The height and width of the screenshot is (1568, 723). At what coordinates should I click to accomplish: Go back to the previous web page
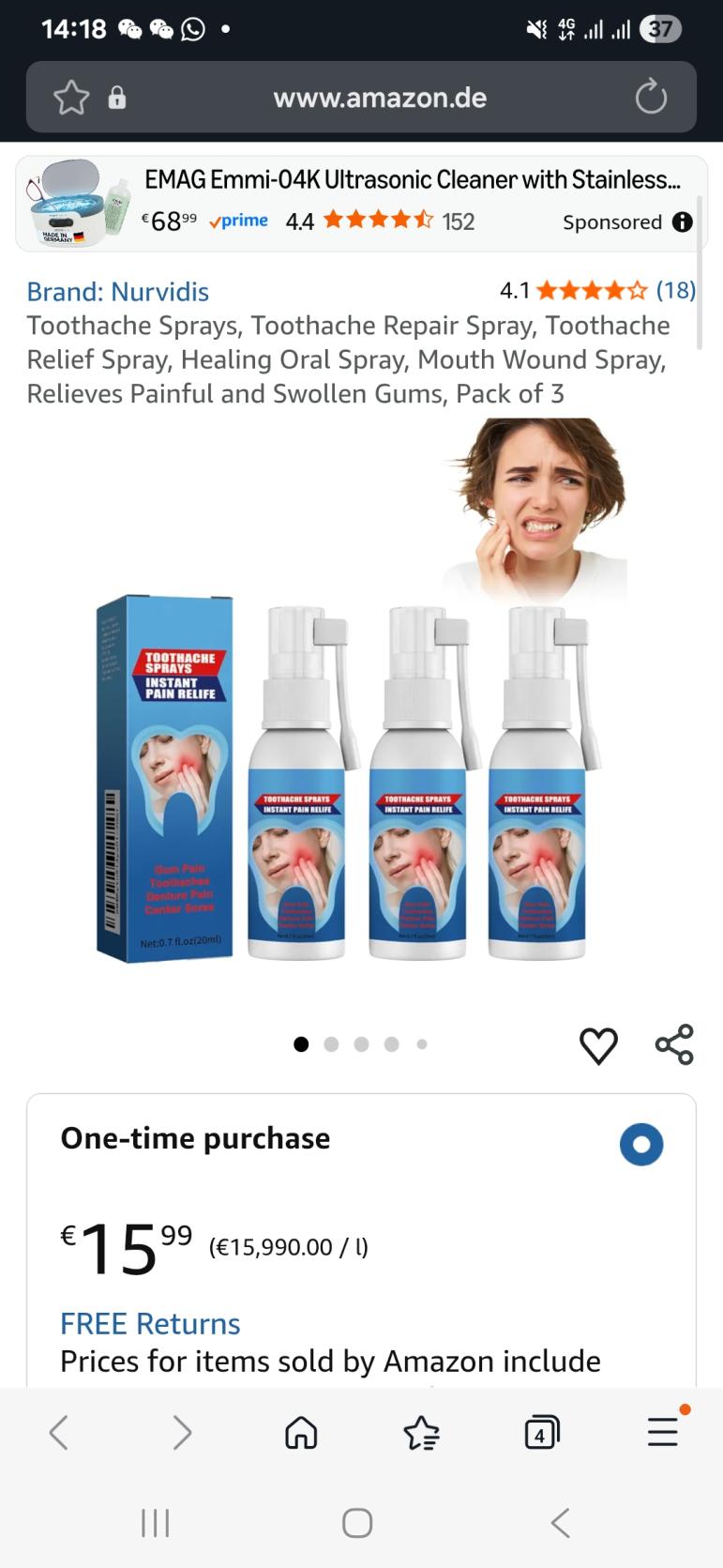point(59,1433)
